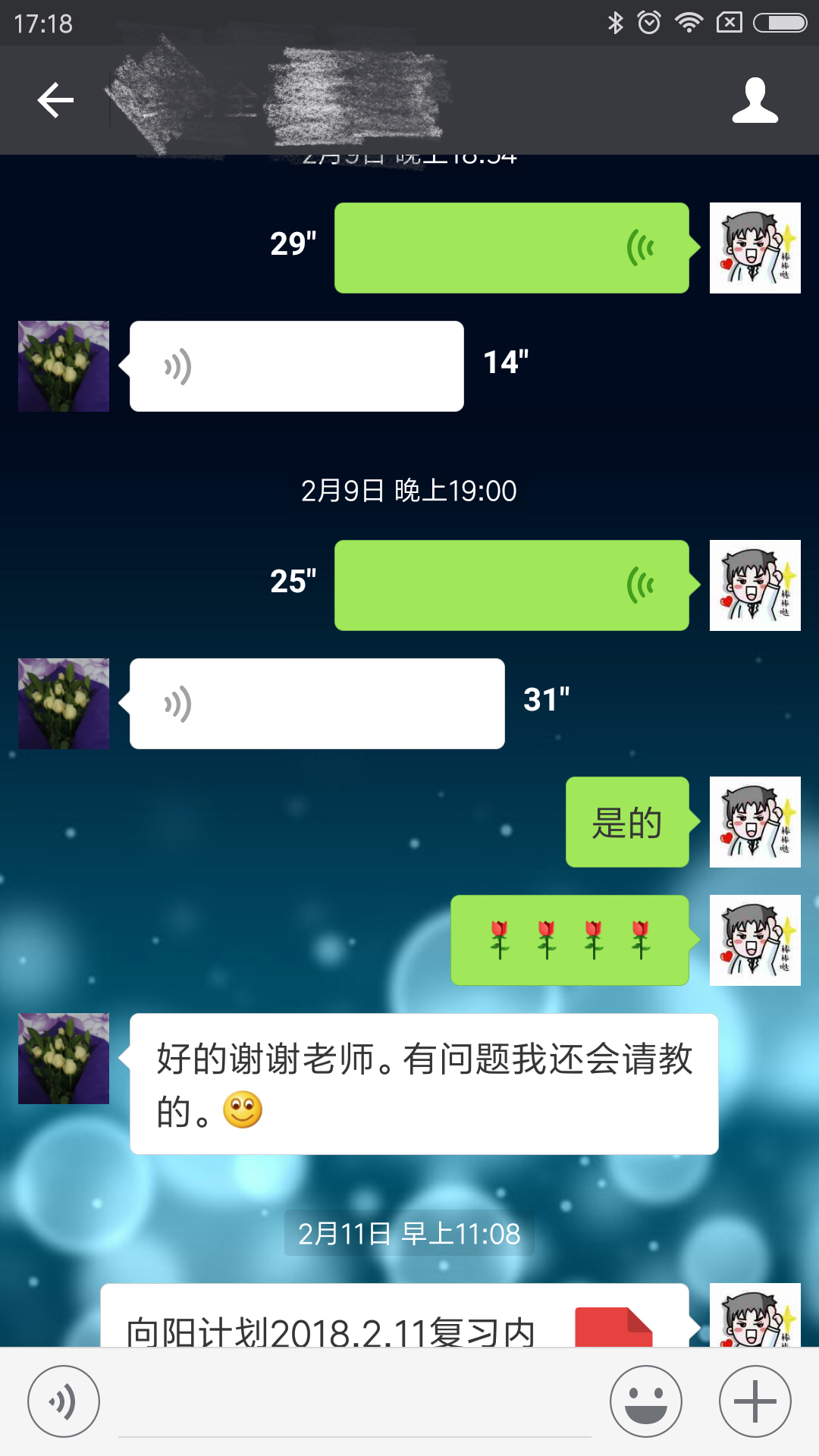Open your cartoon avatar beside 是的 message

(755, 822)
